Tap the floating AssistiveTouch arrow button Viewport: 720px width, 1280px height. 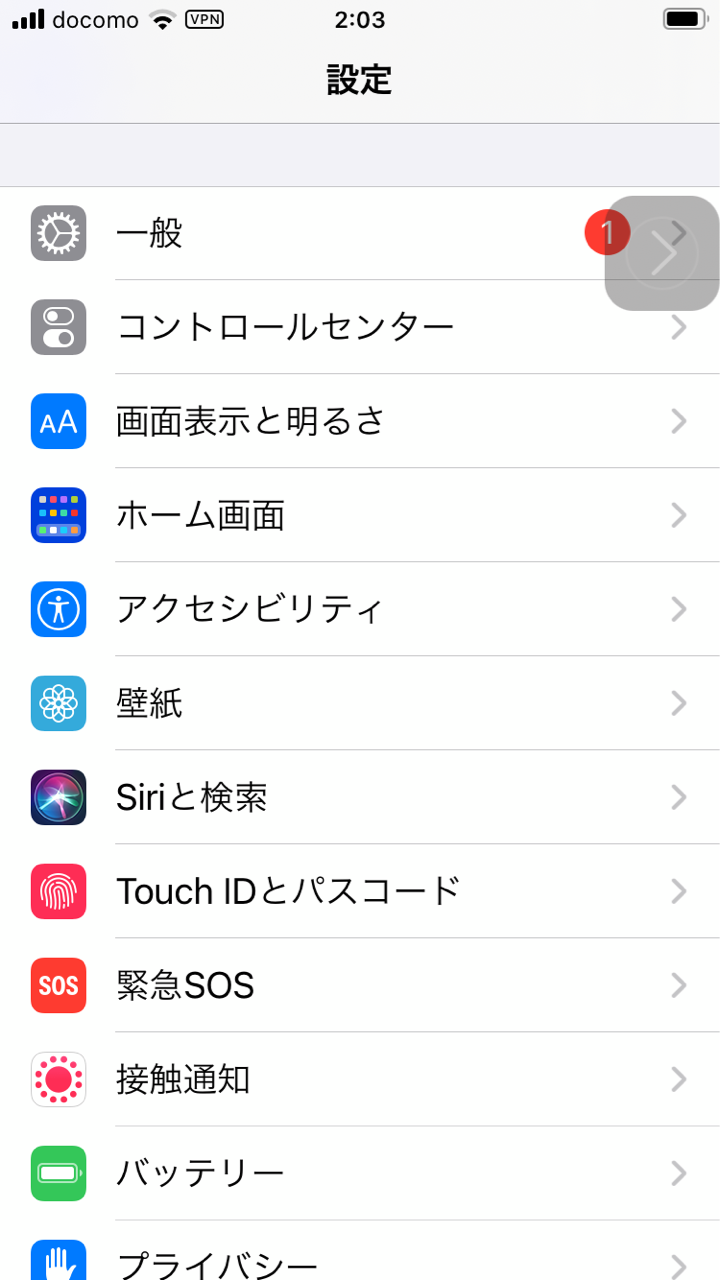click(662, 253)
